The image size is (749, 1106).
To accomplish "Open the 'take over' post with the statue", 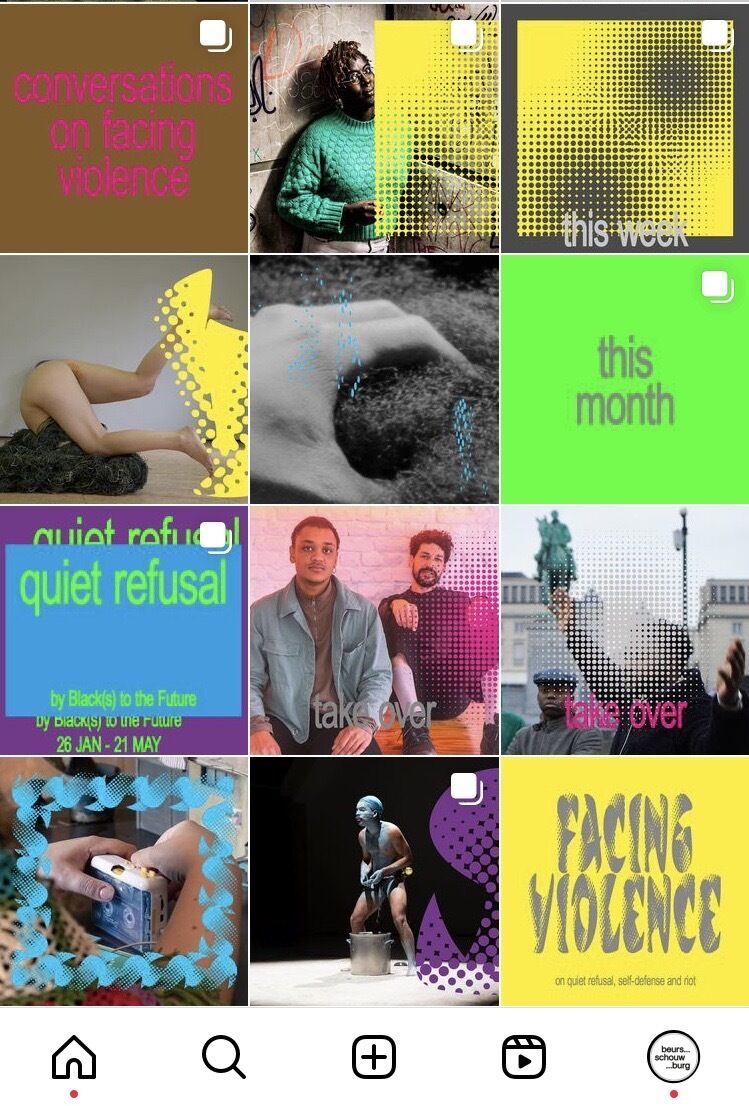I will pyautogui.click(x=624, y=630).
